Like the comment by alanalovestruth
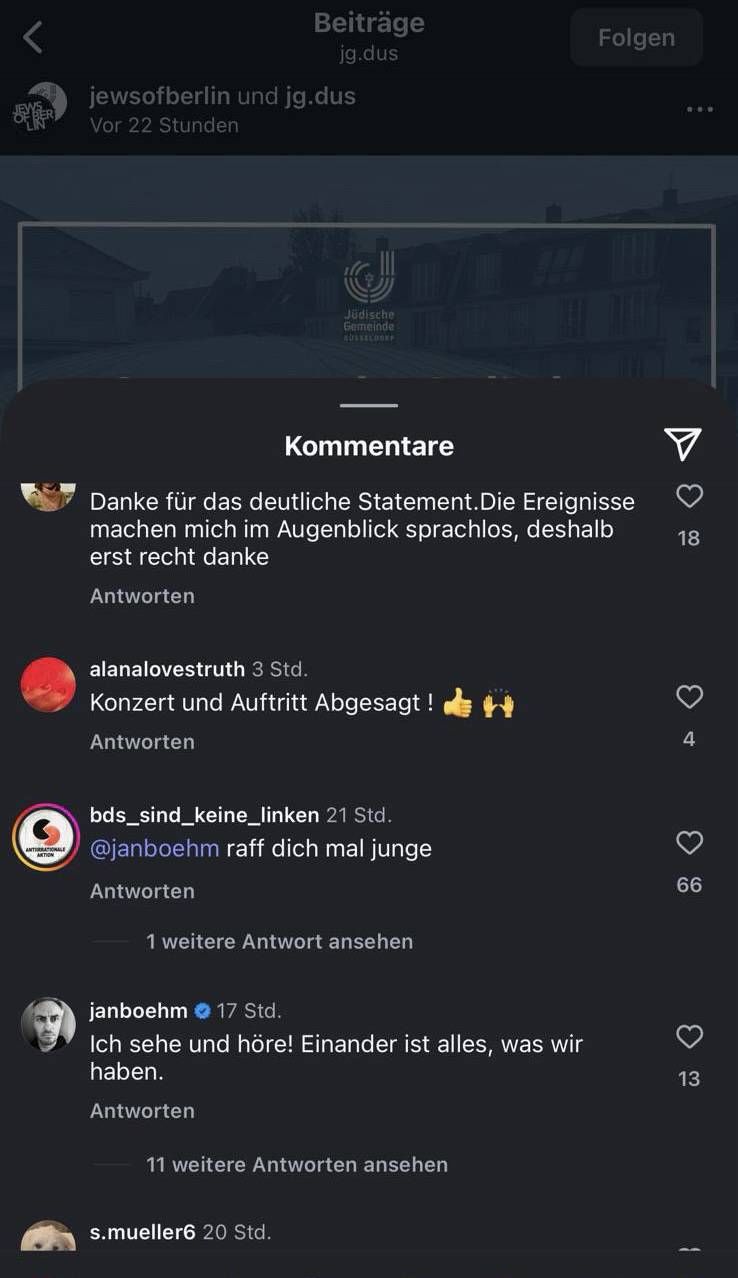Viewport: 738px width, 1278px height. 689,697
